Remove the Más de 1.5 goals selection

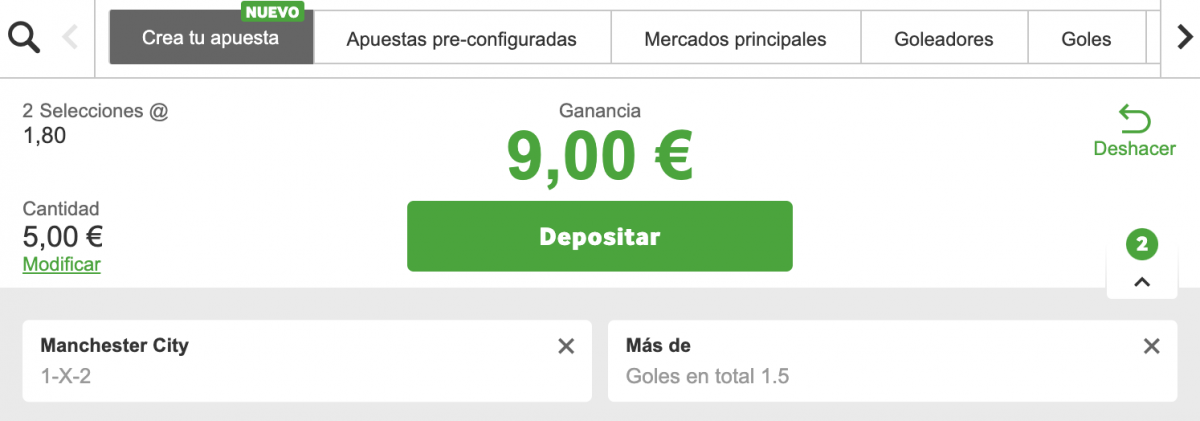pos(1152,346)
